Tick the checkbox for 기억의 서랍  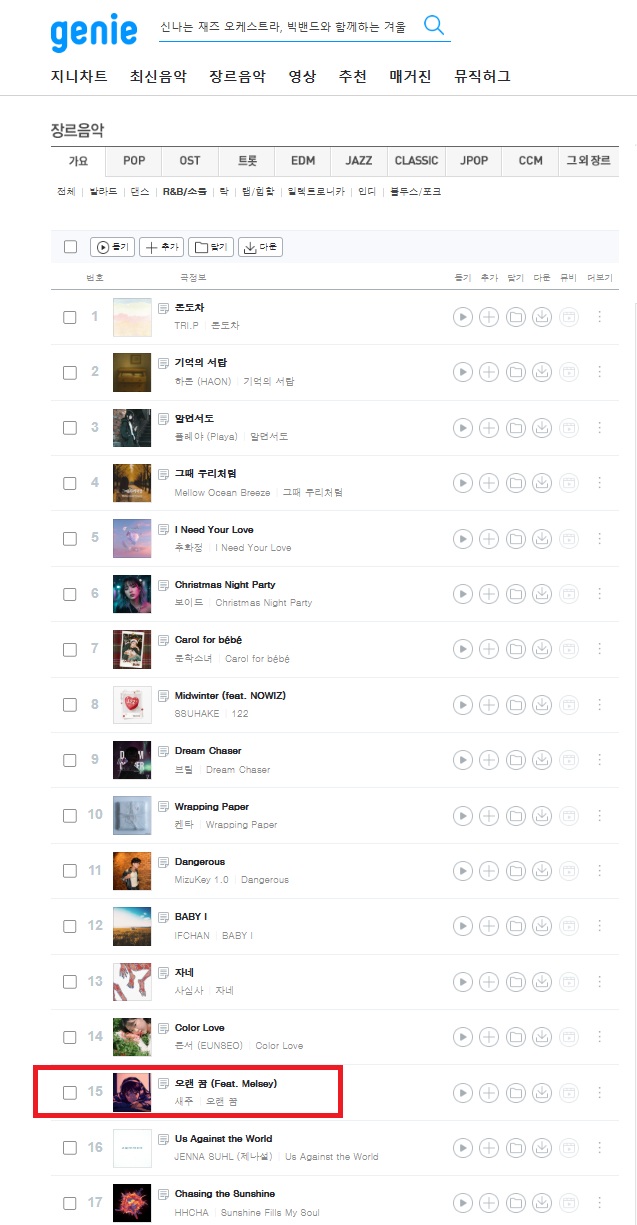[x=70, y=372]
